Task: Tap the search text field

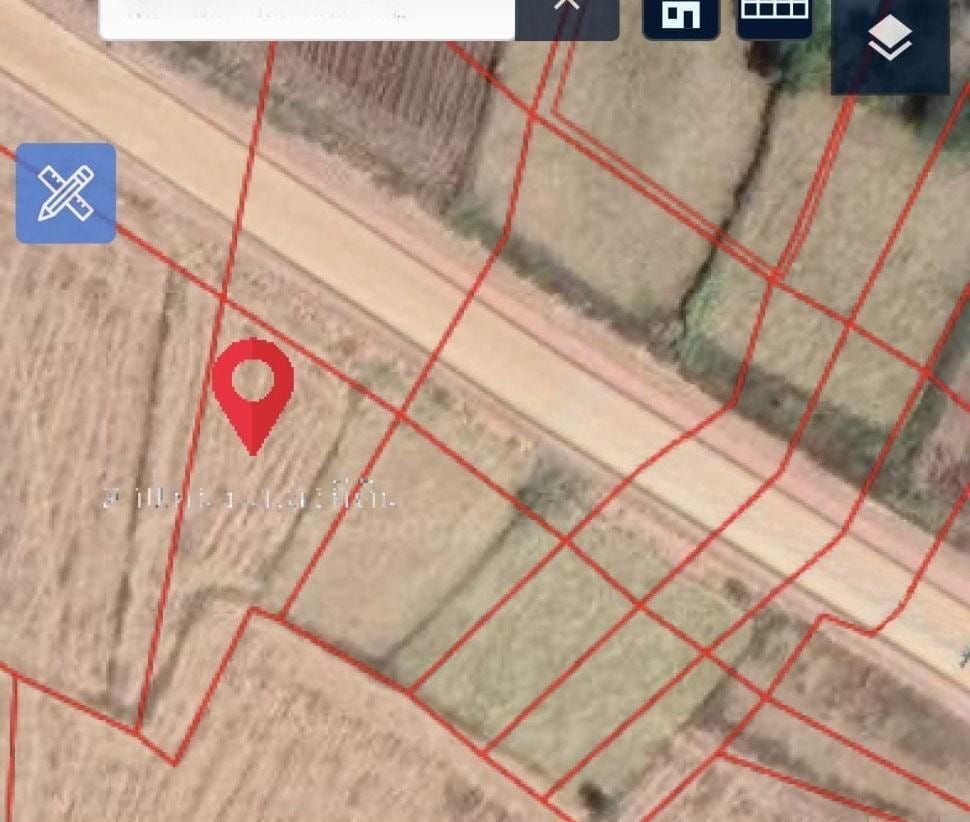Action: (x=305, y=16)
